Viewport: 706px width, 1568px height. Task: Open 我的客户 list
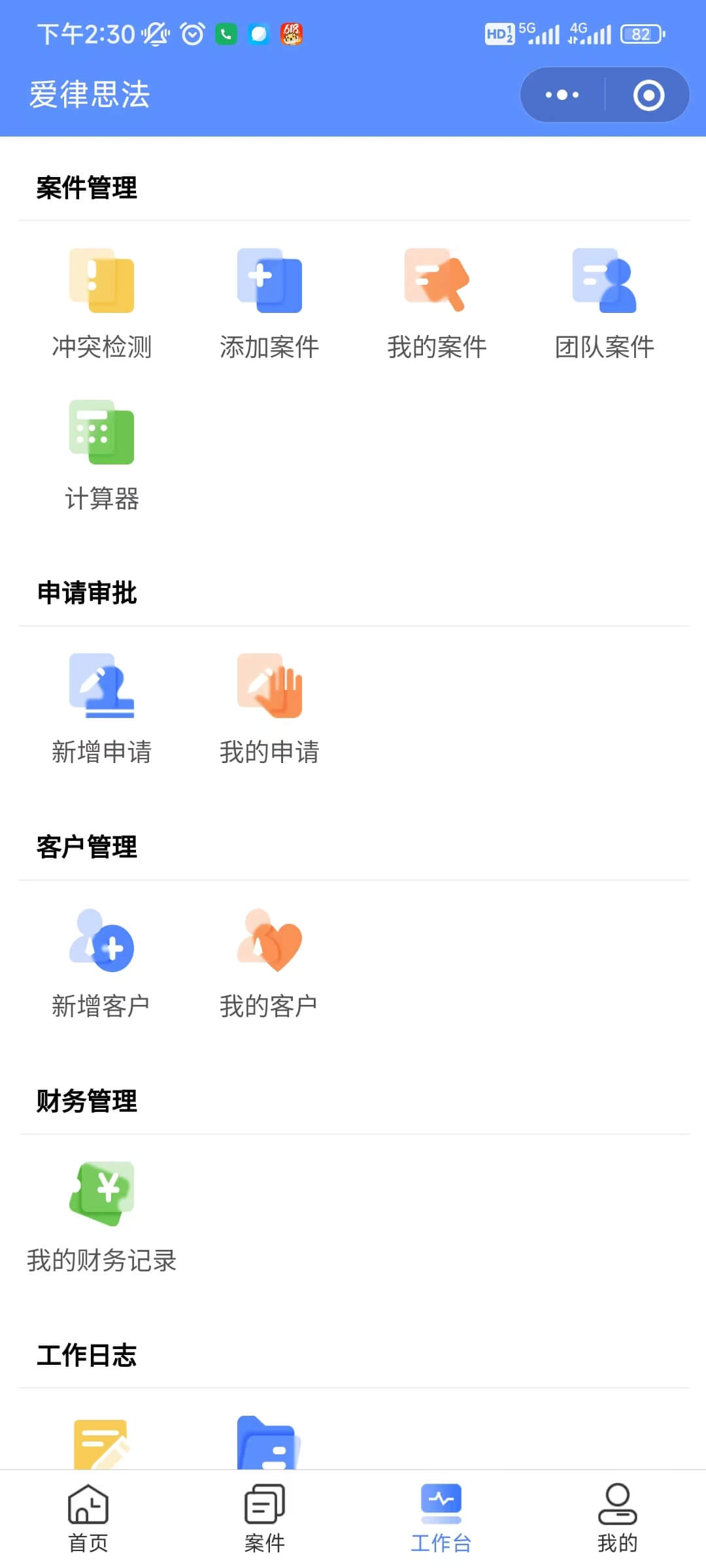[x=269, y=964]
